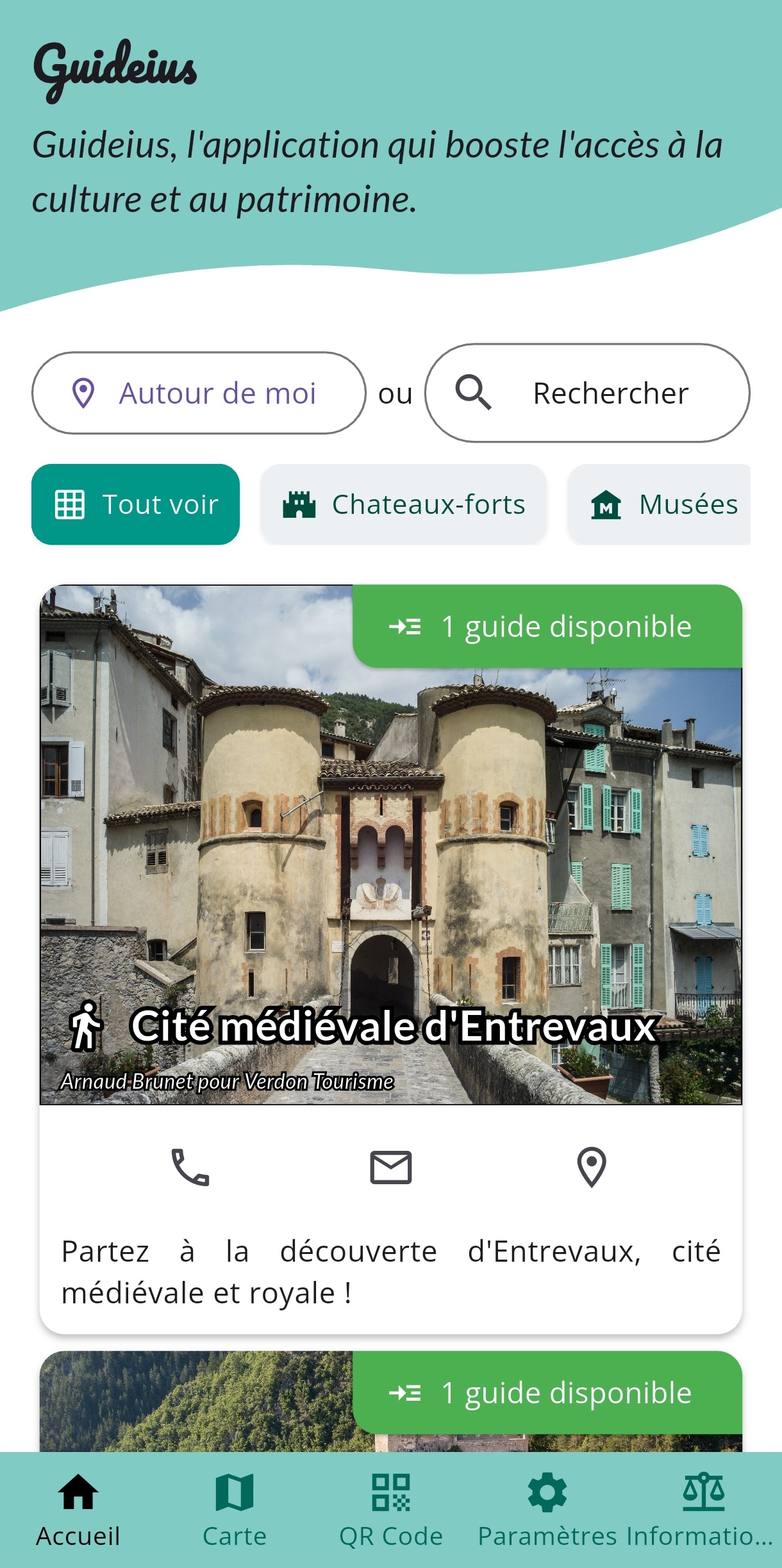Call Cité médiévale d'Entrevaux via phone icon
This screenshot has width=782, height=1568.
pos(190,1167)
